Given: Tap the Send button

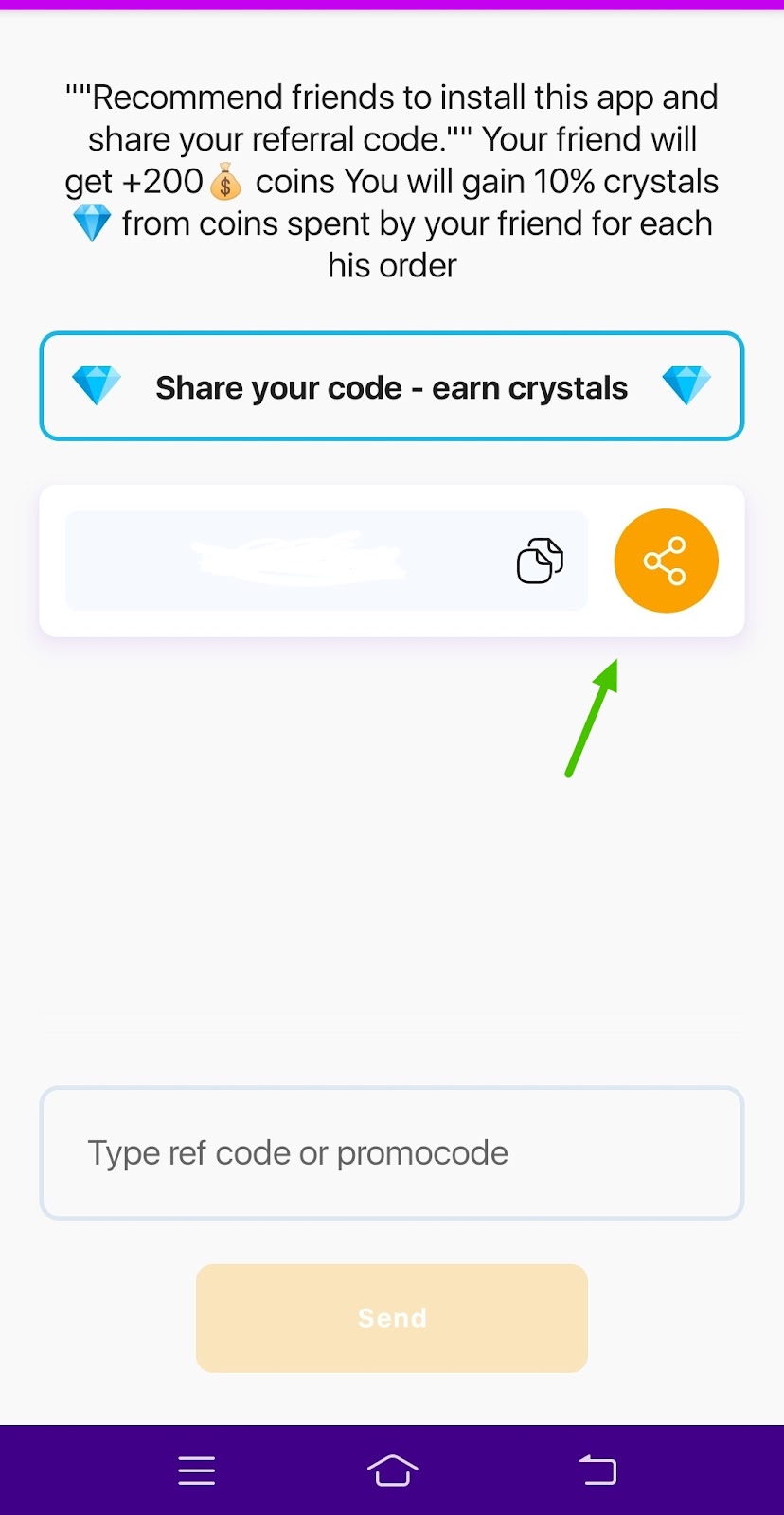Looking at the screenshot, I should coord(392,1318).
